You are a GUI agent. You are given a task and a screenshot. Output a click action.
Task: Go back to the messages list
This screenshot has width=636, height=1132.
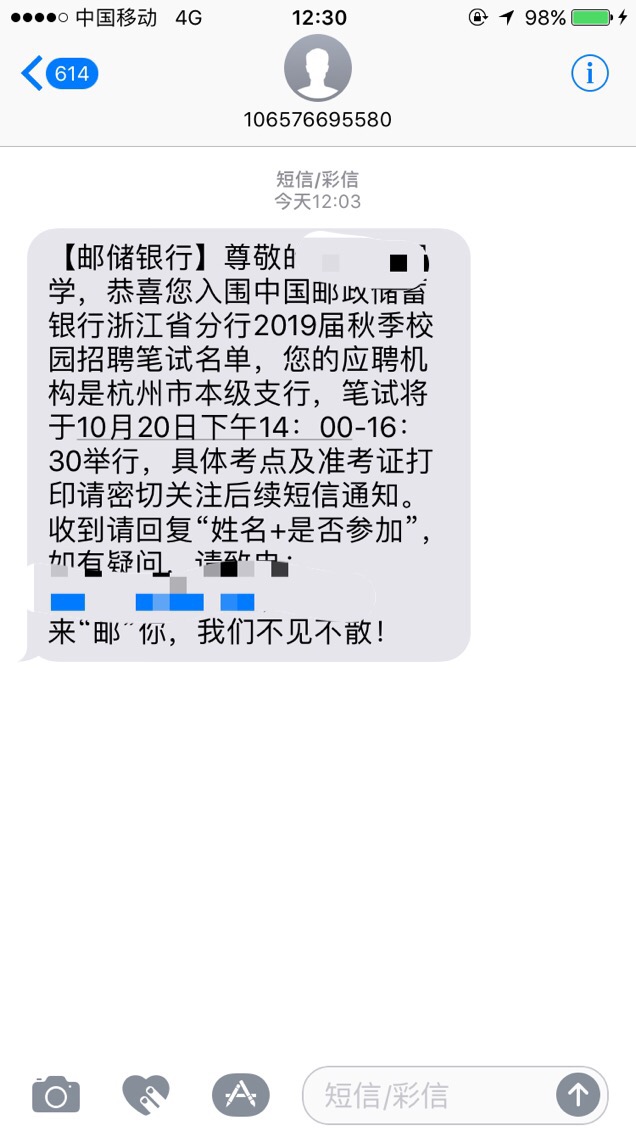[58, 74]
